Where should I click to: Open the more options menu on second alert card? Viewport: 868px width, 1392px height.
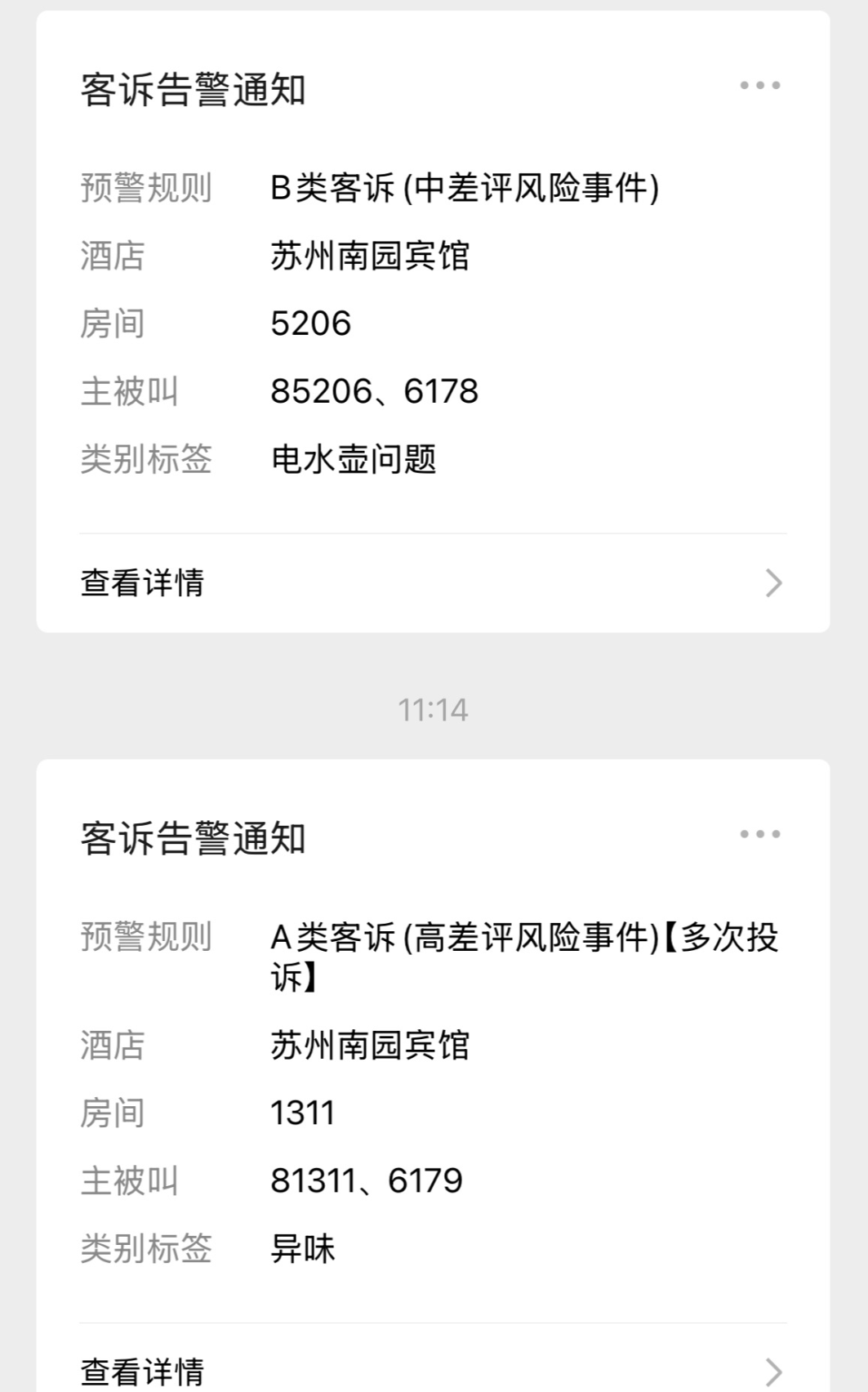pos(761,834)
